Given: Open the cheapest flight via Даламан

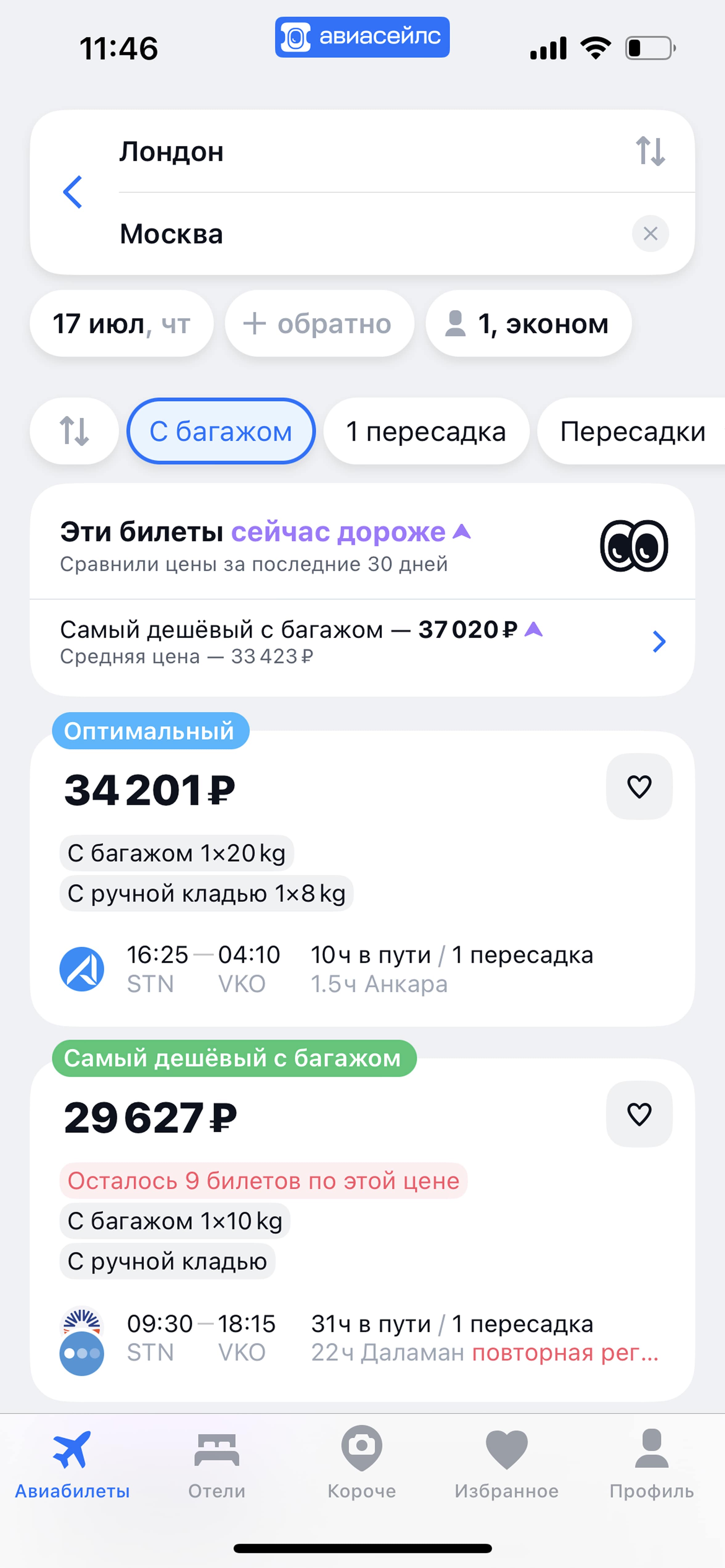Looking at the screenshot, I should tap(362, 1229).
